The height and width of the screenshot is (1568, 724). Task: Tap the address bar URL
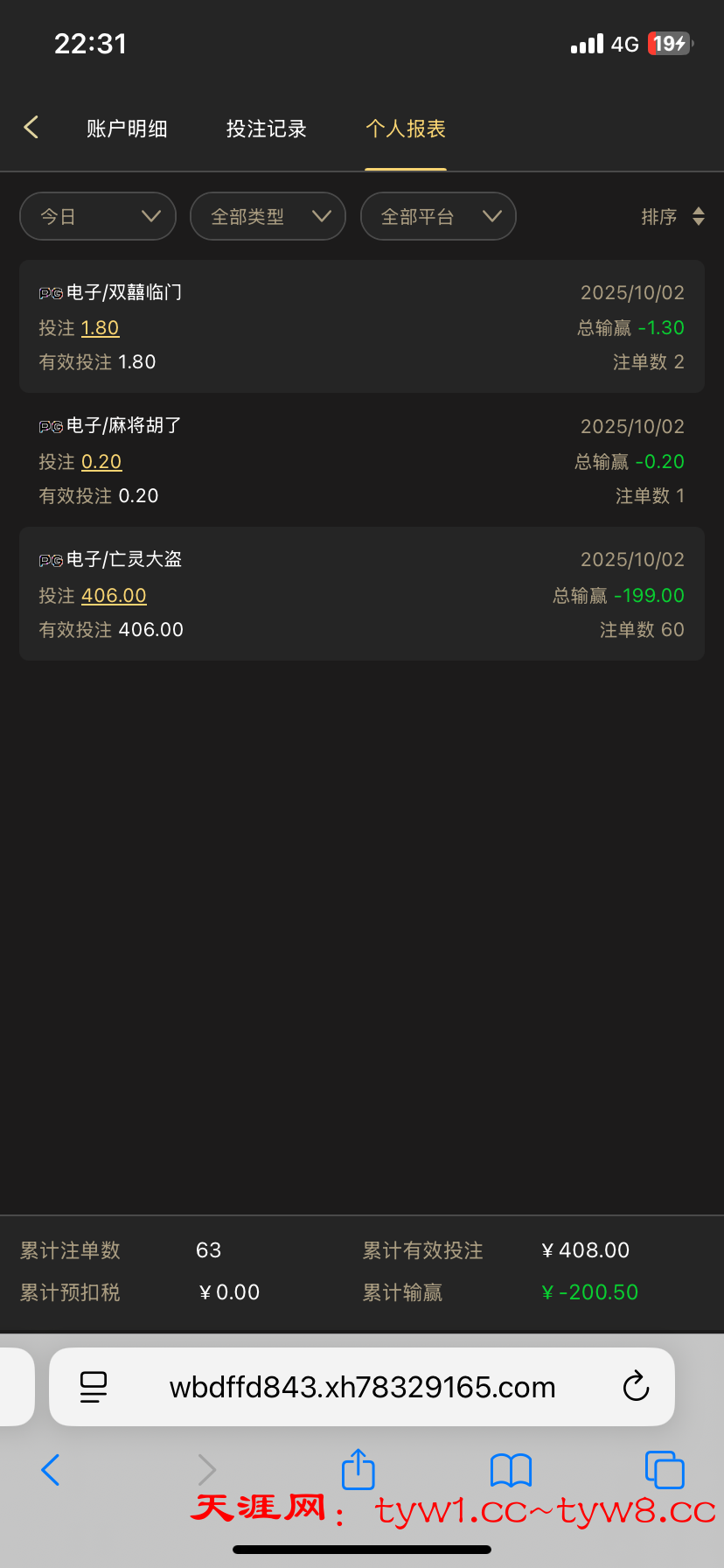point(362,1387)
